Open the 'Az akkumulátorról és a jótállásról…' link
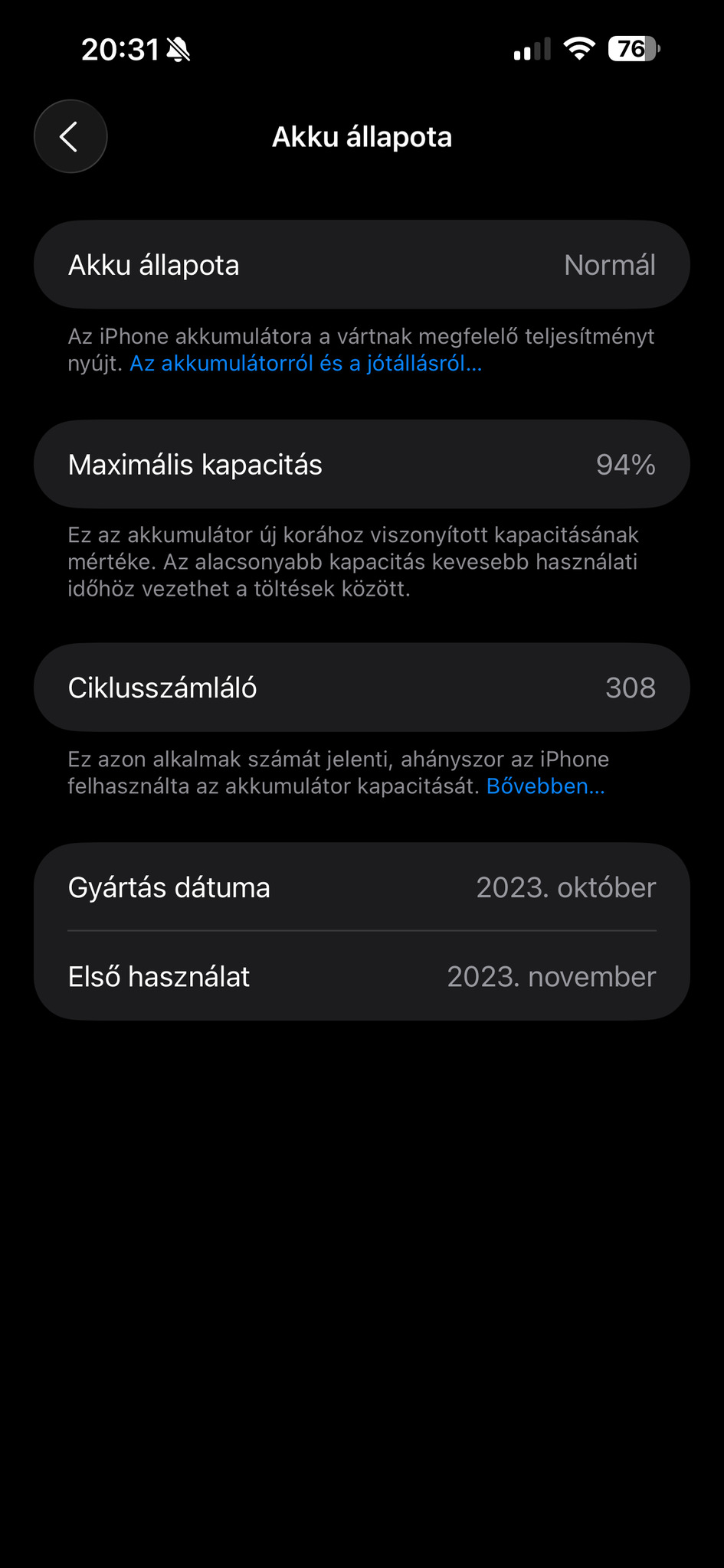This screenshot has width=724, height=1568. pyautogui.click(x=305, y=364)
